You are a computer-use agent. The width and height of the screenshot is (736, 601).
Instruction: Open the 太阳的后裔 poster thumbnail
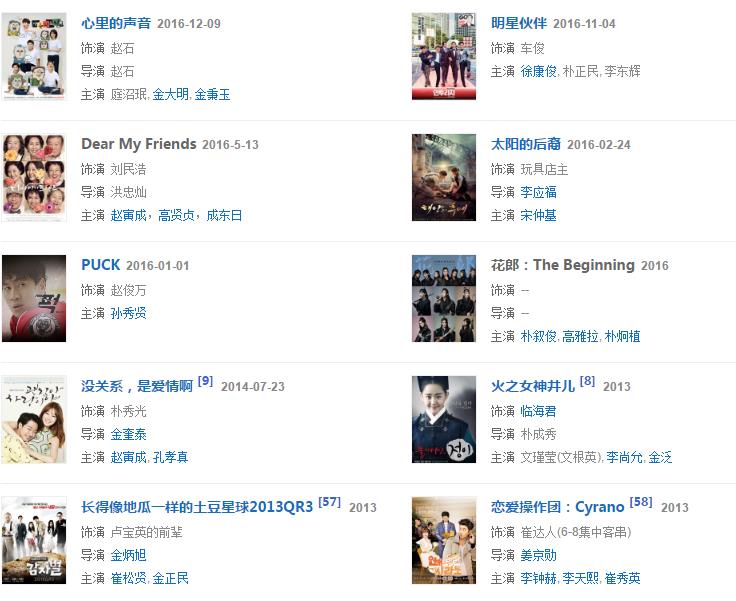click(443, 177)
